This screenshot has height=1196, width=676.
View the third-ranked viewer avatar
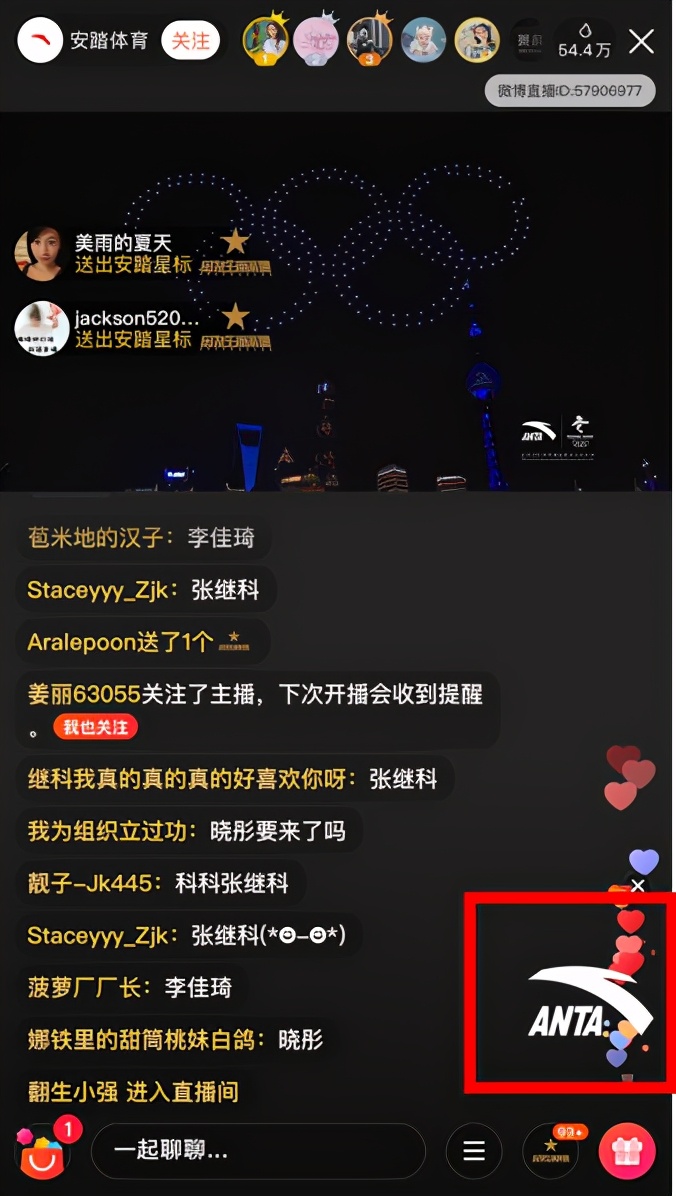[x=369, y=41]
